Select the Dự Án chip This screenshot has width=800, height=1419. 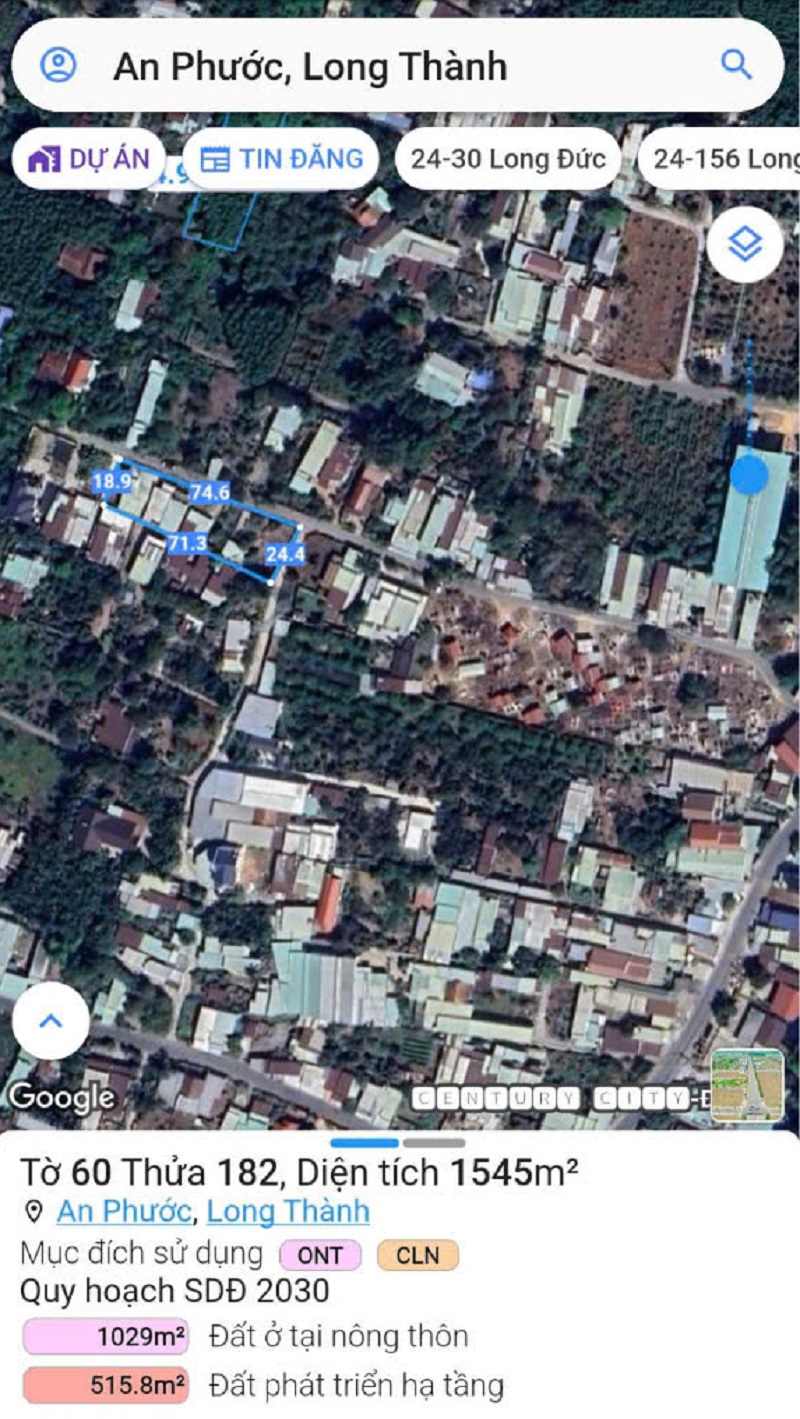tap(89, 159)
